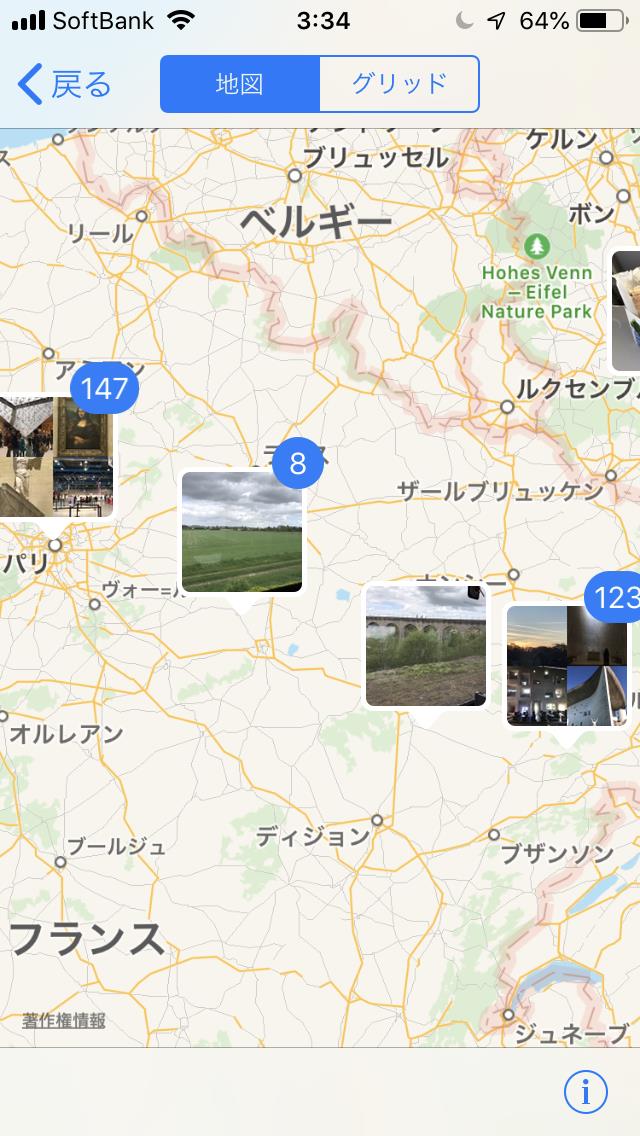
Task: Open the 著作権情報 link
Action: (x=64, y=1021)
